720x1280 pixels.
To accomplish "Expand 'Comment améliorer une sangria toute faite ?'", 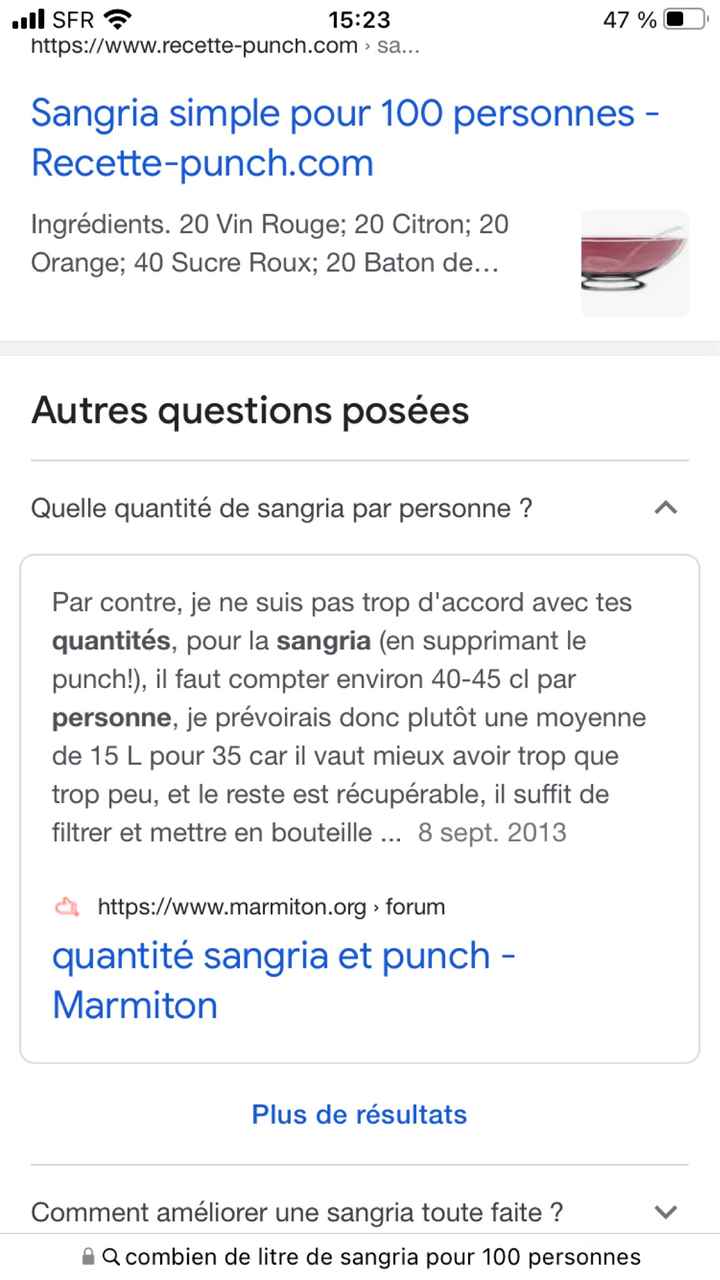I will click(666, 1211).
